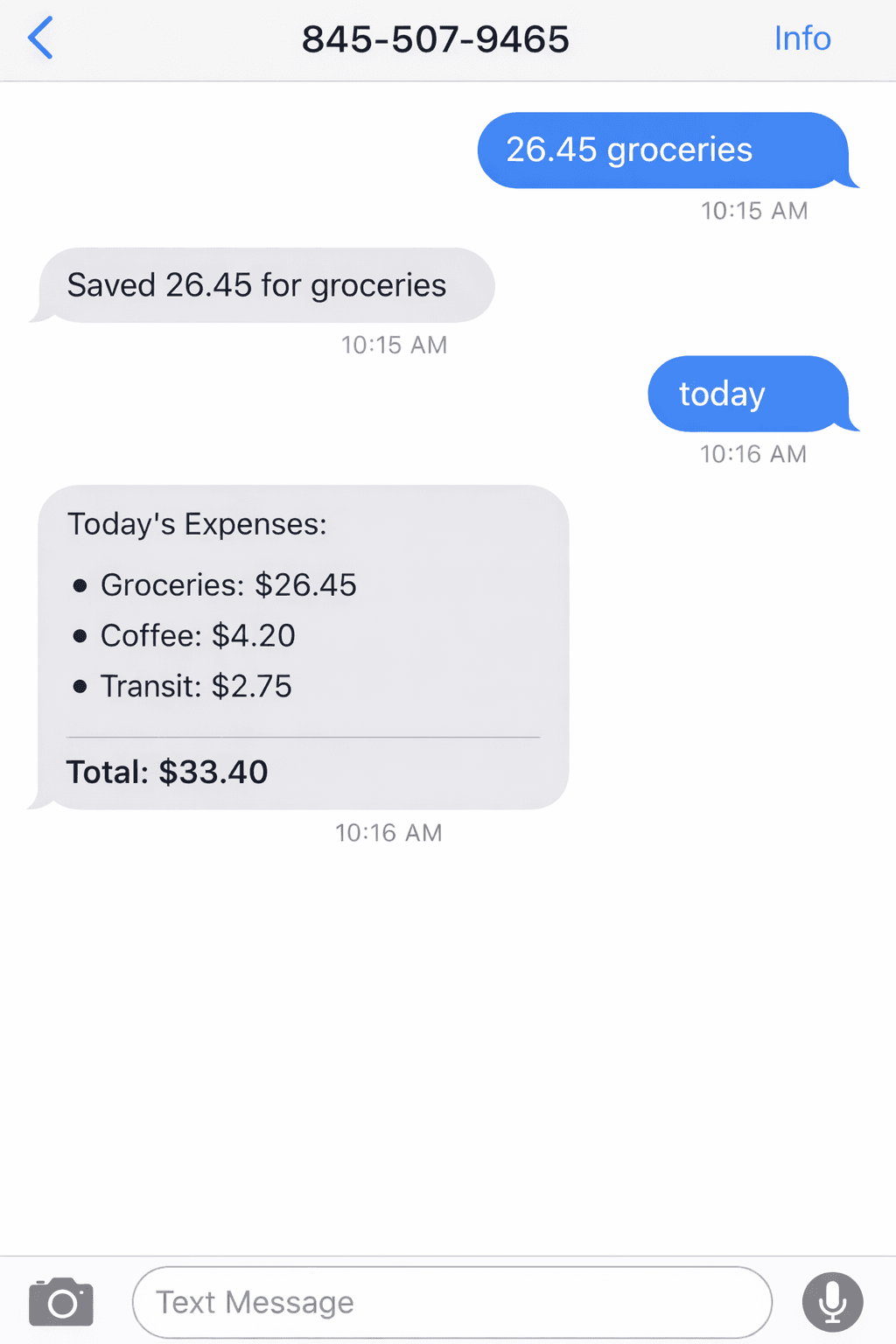Image resolution: width=896 pixels, height=1344 pixels.
Task: Tap the phone number 845-507-9465 header
Action: coord(436,38)
